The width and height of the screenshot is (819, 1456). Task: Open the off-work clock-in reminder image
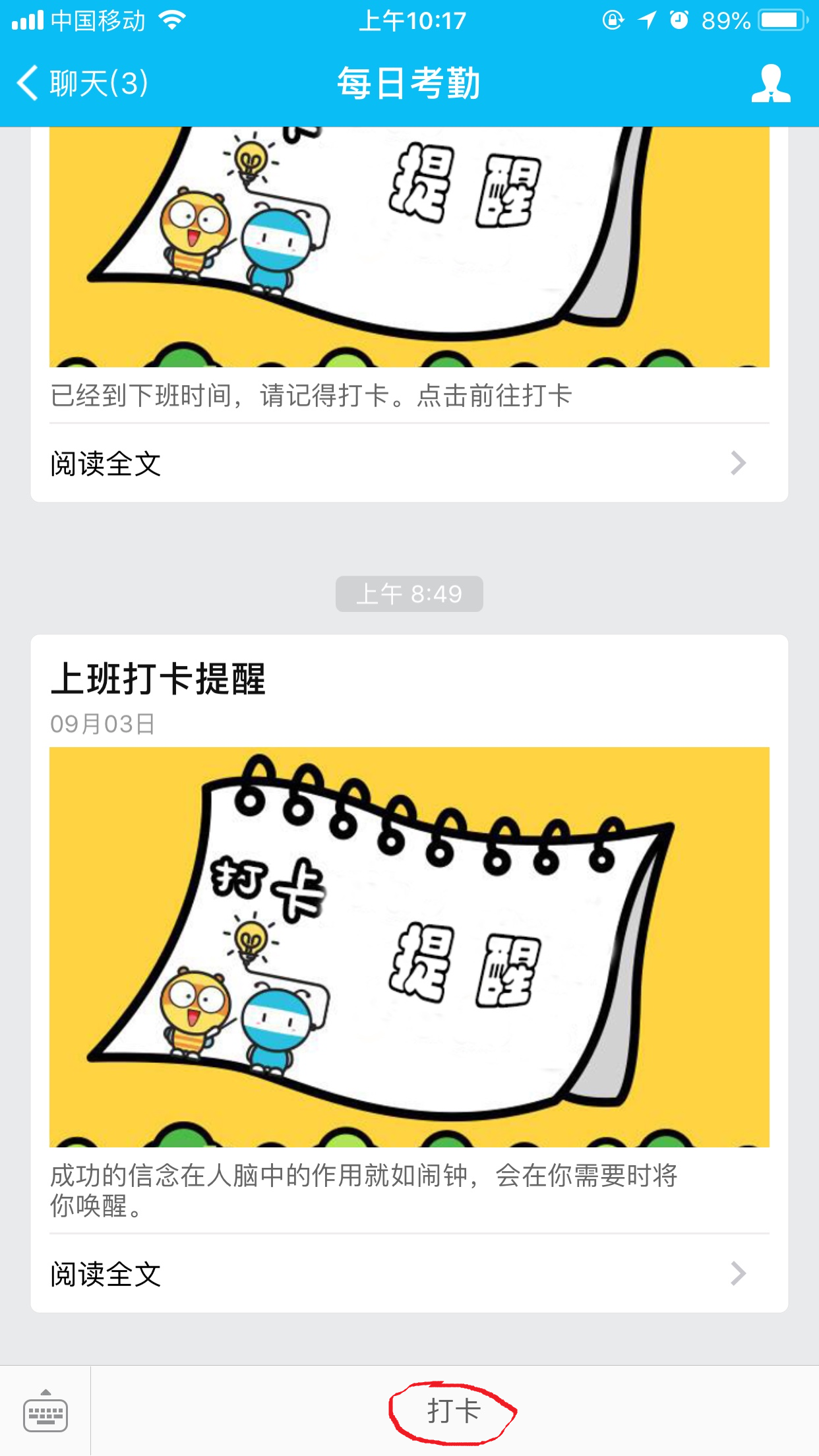409,247
